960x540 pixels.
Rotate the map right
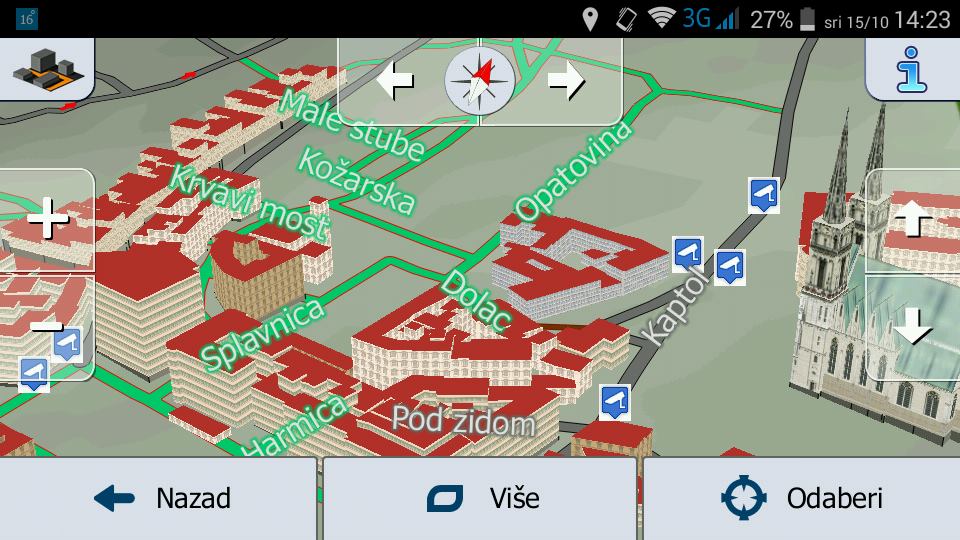click(x=566, y=81)
